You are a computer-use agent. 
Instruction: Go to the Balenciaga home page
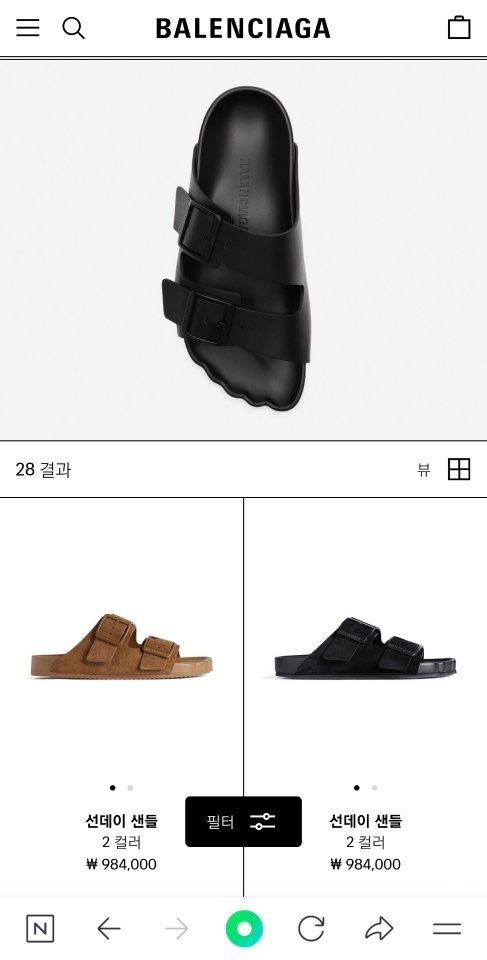[243, 28]
